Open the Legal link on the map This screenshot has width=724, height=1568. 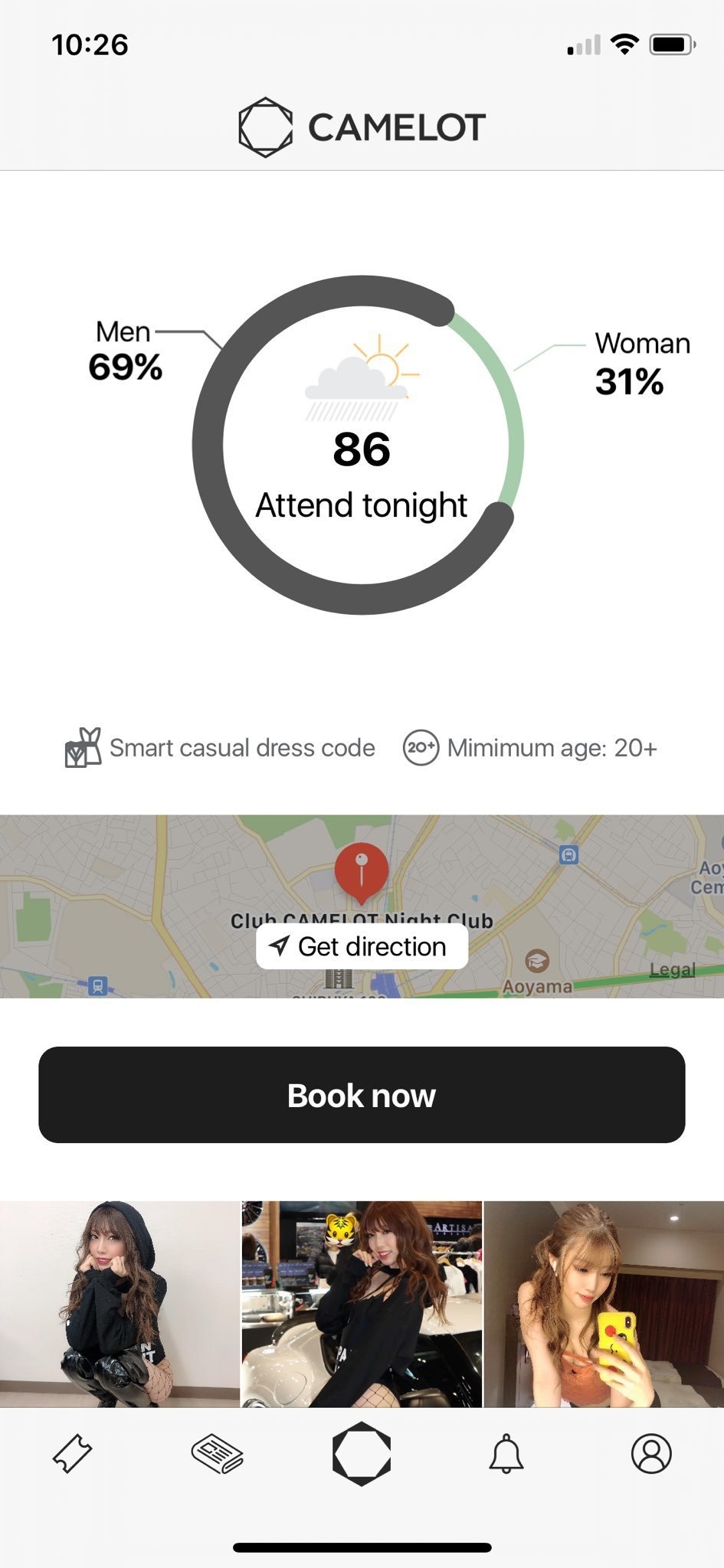(672, 969)
